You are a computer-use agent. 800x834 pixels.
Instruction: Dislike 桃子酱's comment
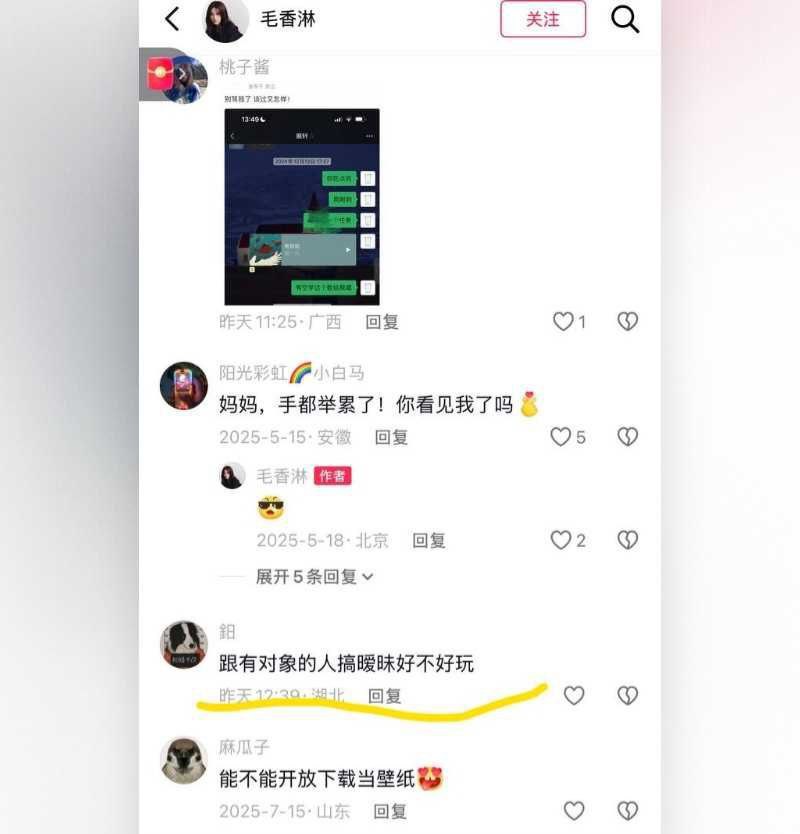[x=627, y=322]
